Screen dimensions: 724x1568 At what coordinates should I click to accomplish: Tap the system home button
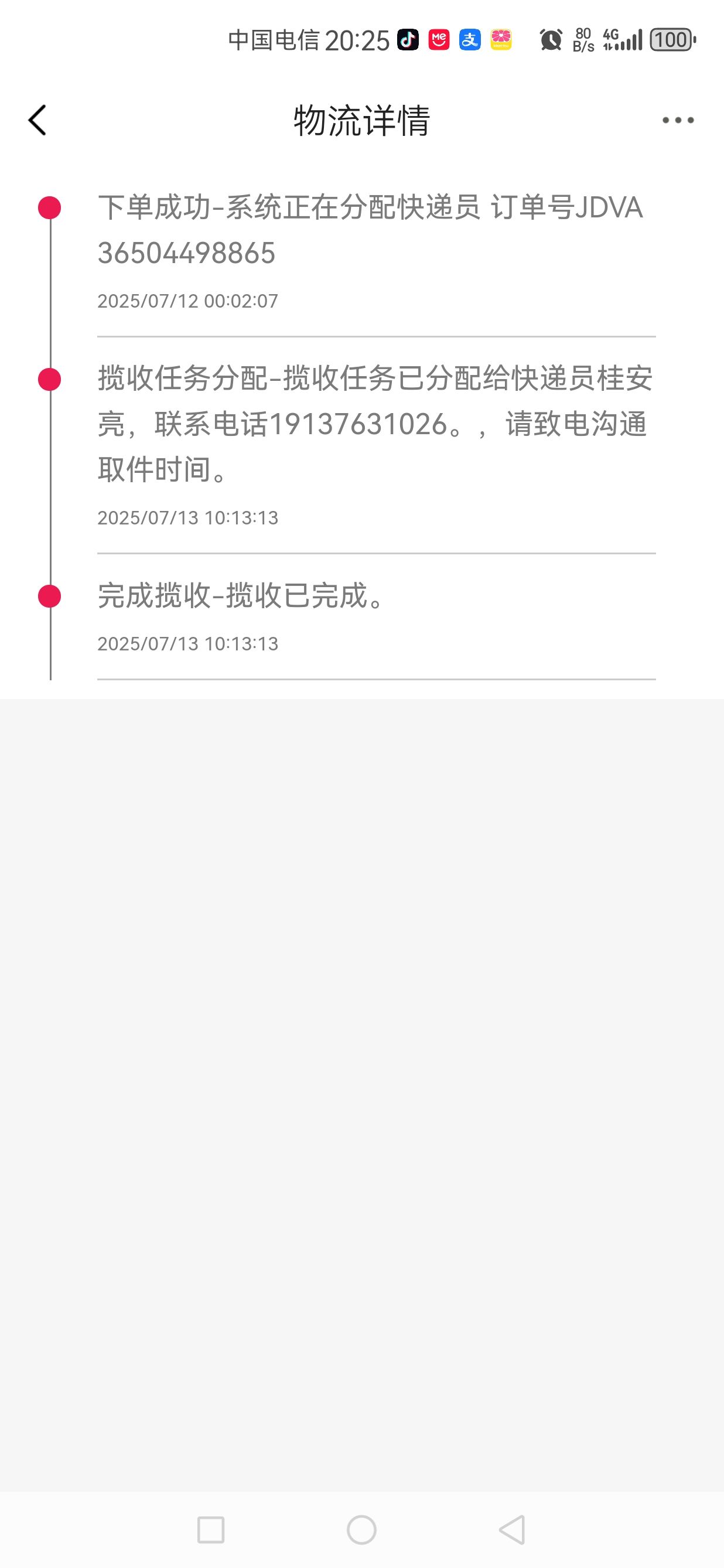pyautogui.click(x=361, y=1530)
